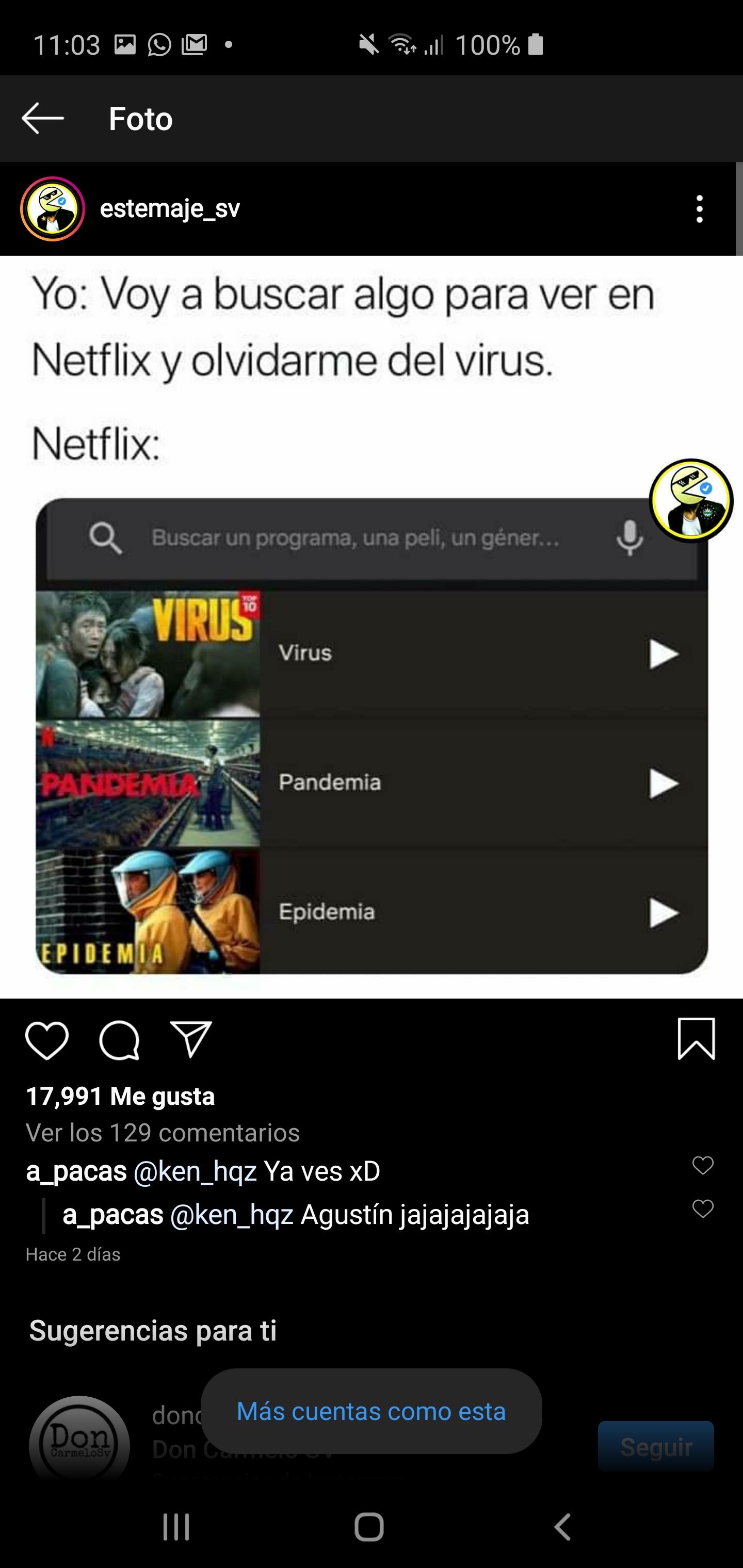
Task: Open @ken_hqz mention in first comment
Action: coord(195,1171)
